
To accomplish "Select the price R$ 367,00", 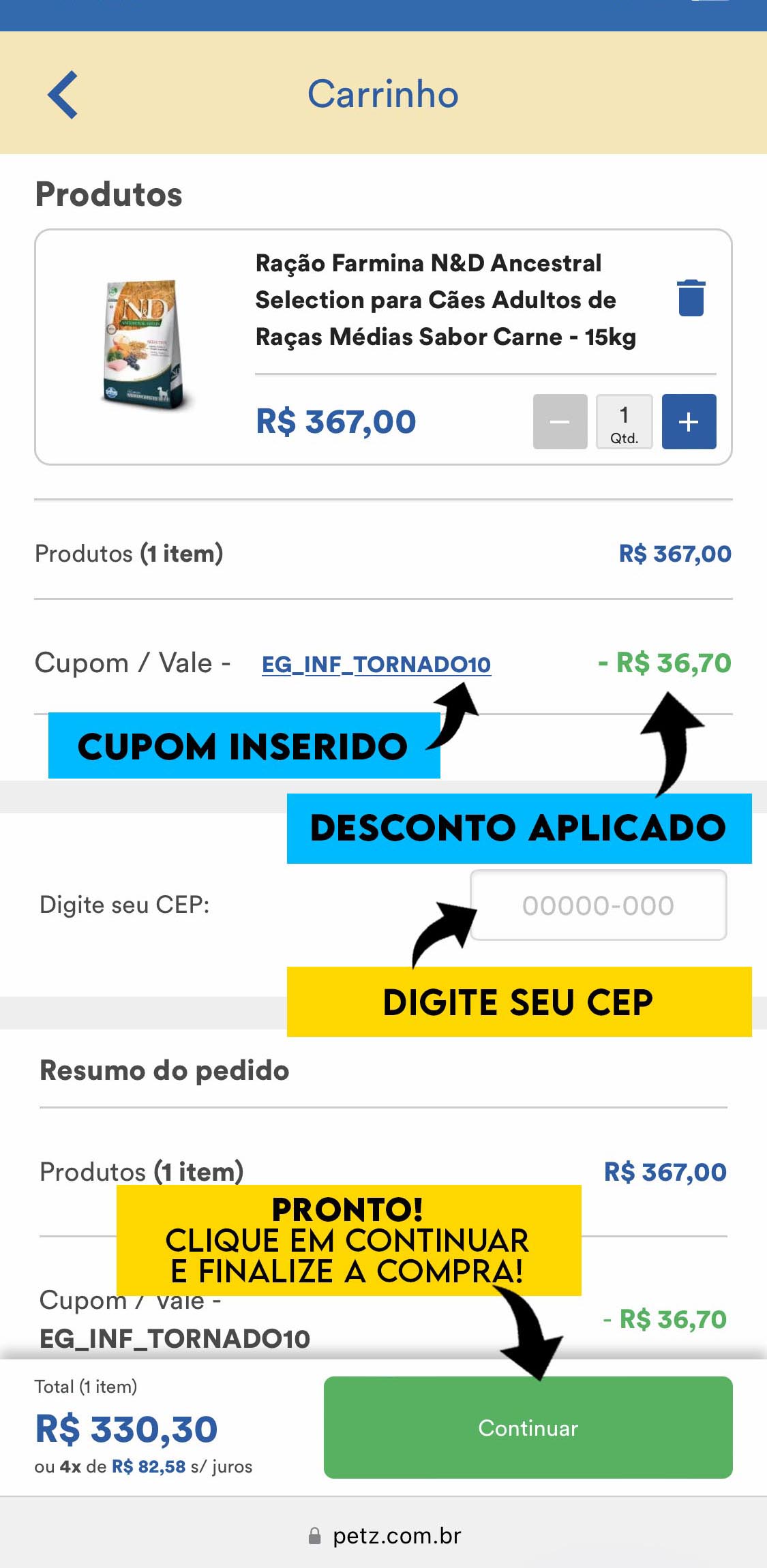I will 337,421.
